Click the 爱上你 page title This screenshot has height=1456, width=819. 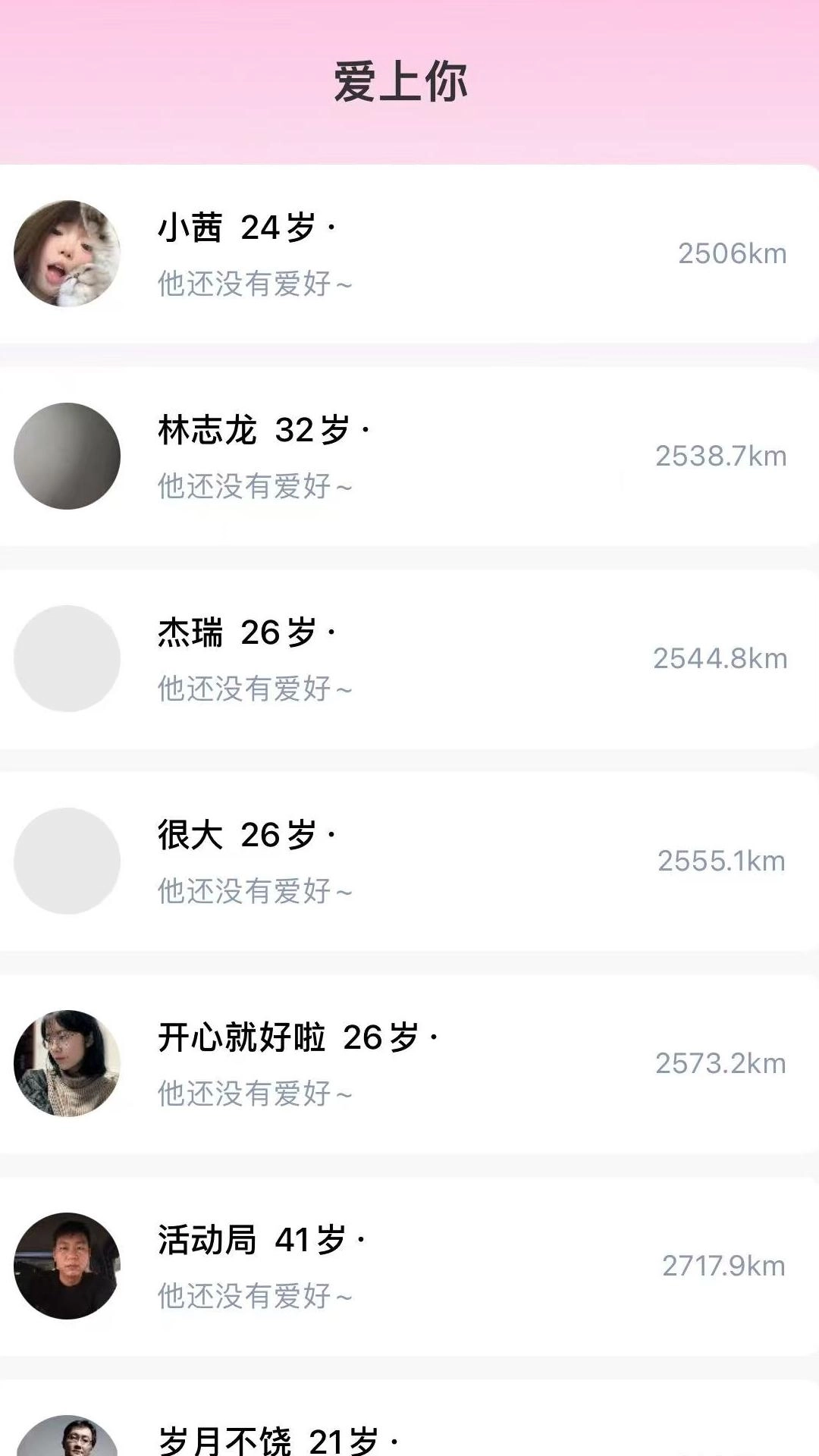coord(402,83)
